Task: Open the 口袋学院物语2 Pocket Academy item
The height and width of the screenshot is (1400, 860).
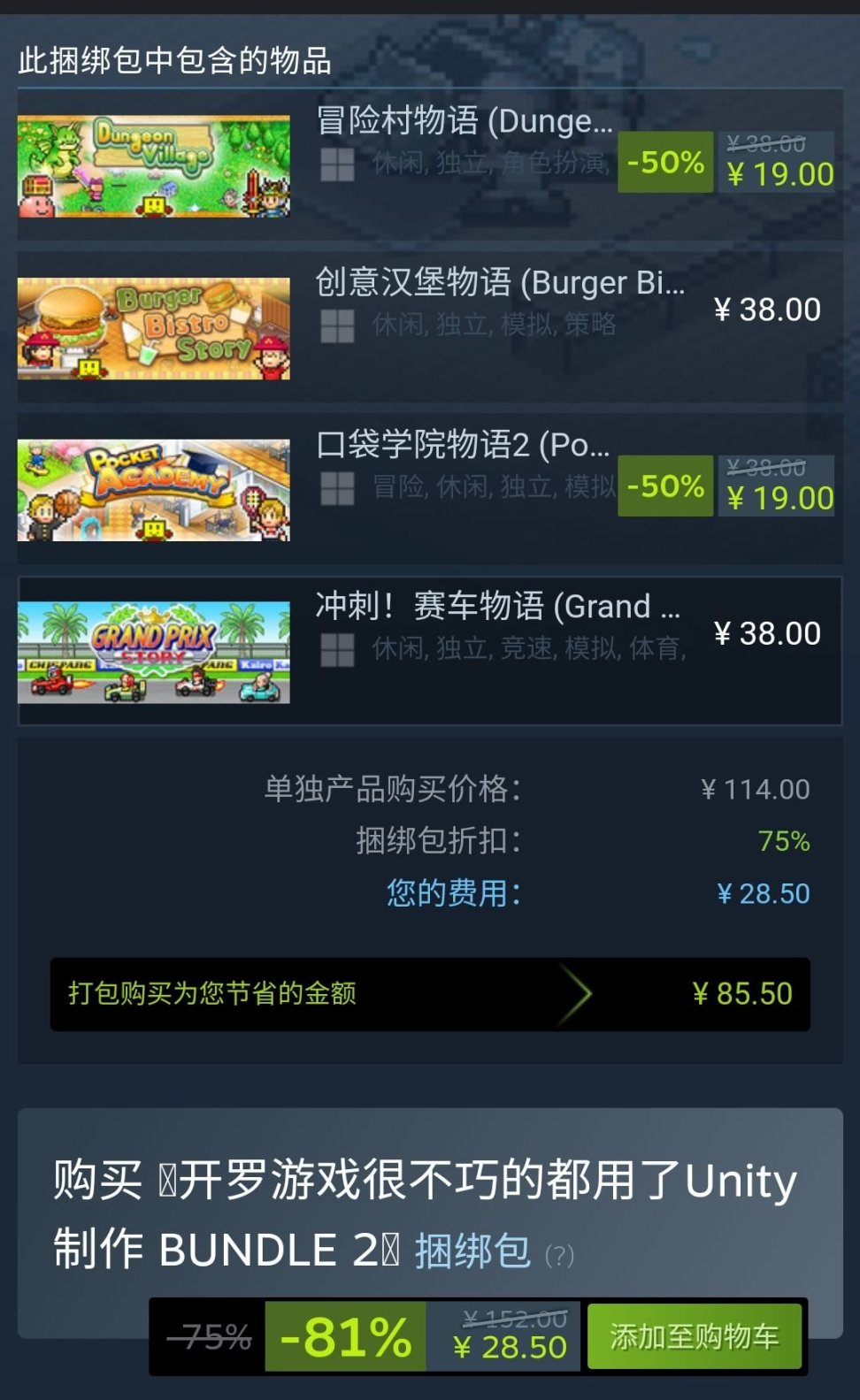Action: (430, 489)
